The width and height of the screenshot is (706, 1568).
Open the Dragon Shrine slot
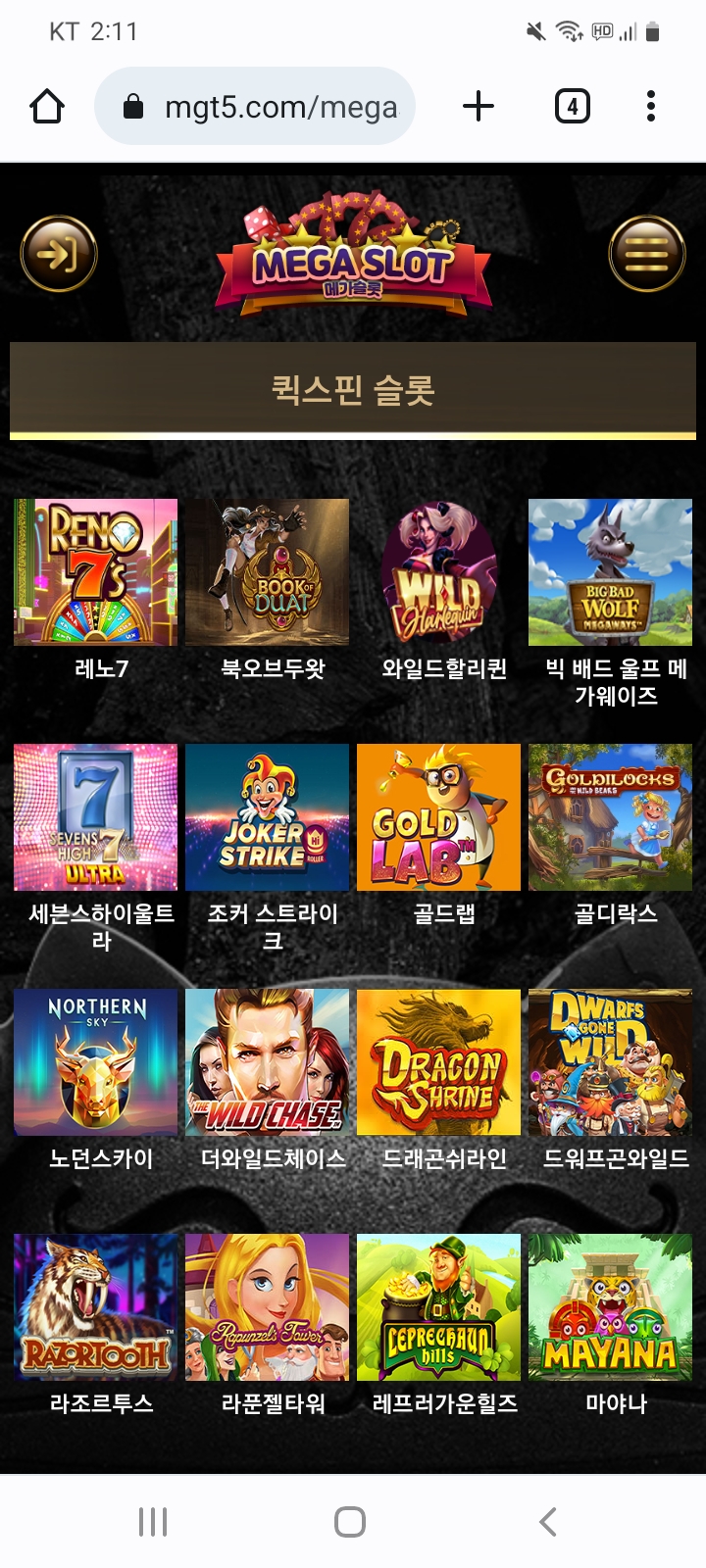tap(438, 1062)
